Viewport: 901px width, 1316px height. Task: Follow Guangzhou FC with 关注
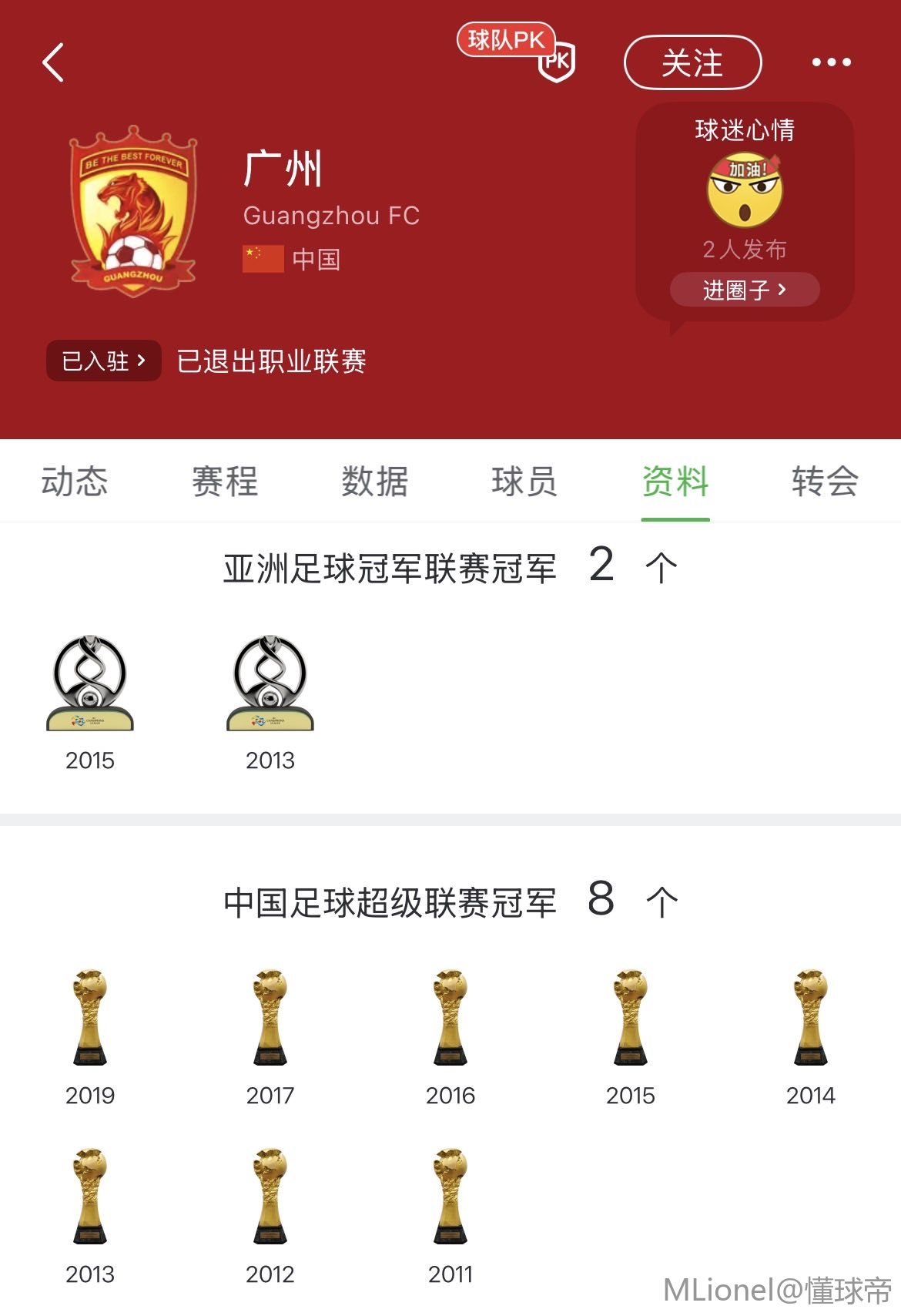point(692,63)
